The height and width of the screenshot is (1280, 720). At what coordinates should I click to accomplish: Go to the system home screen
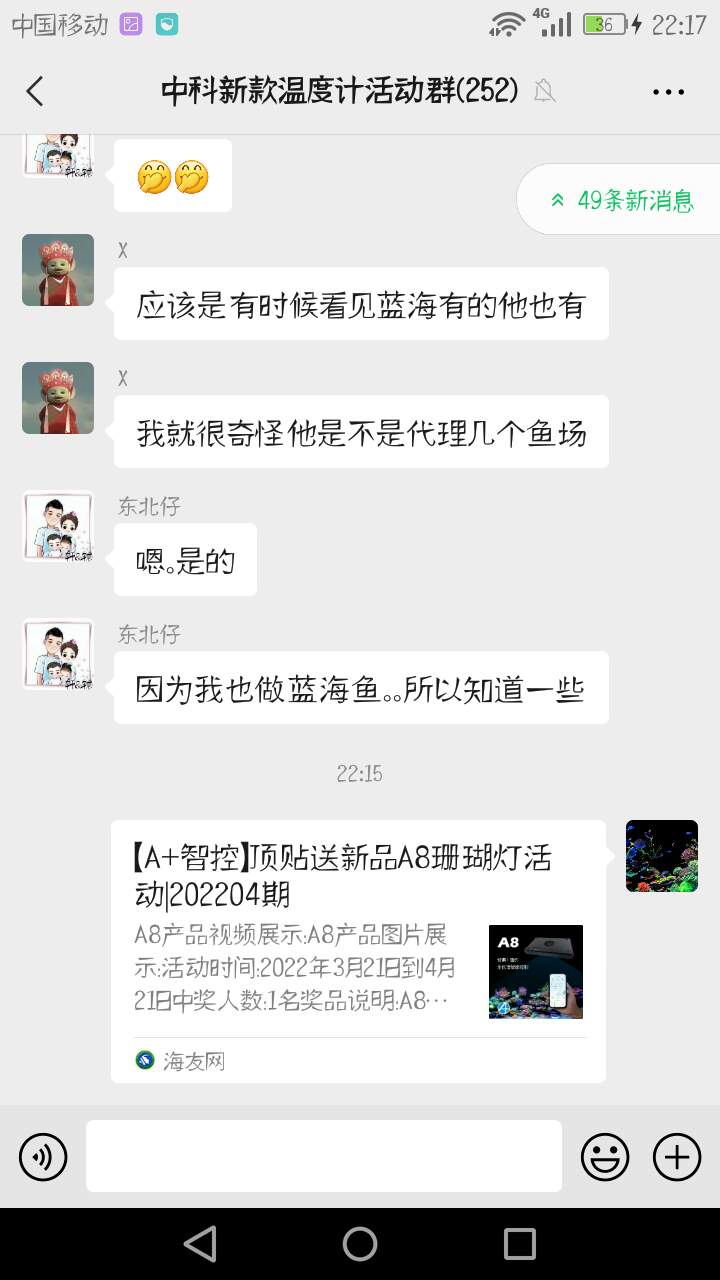[360, 1244]
